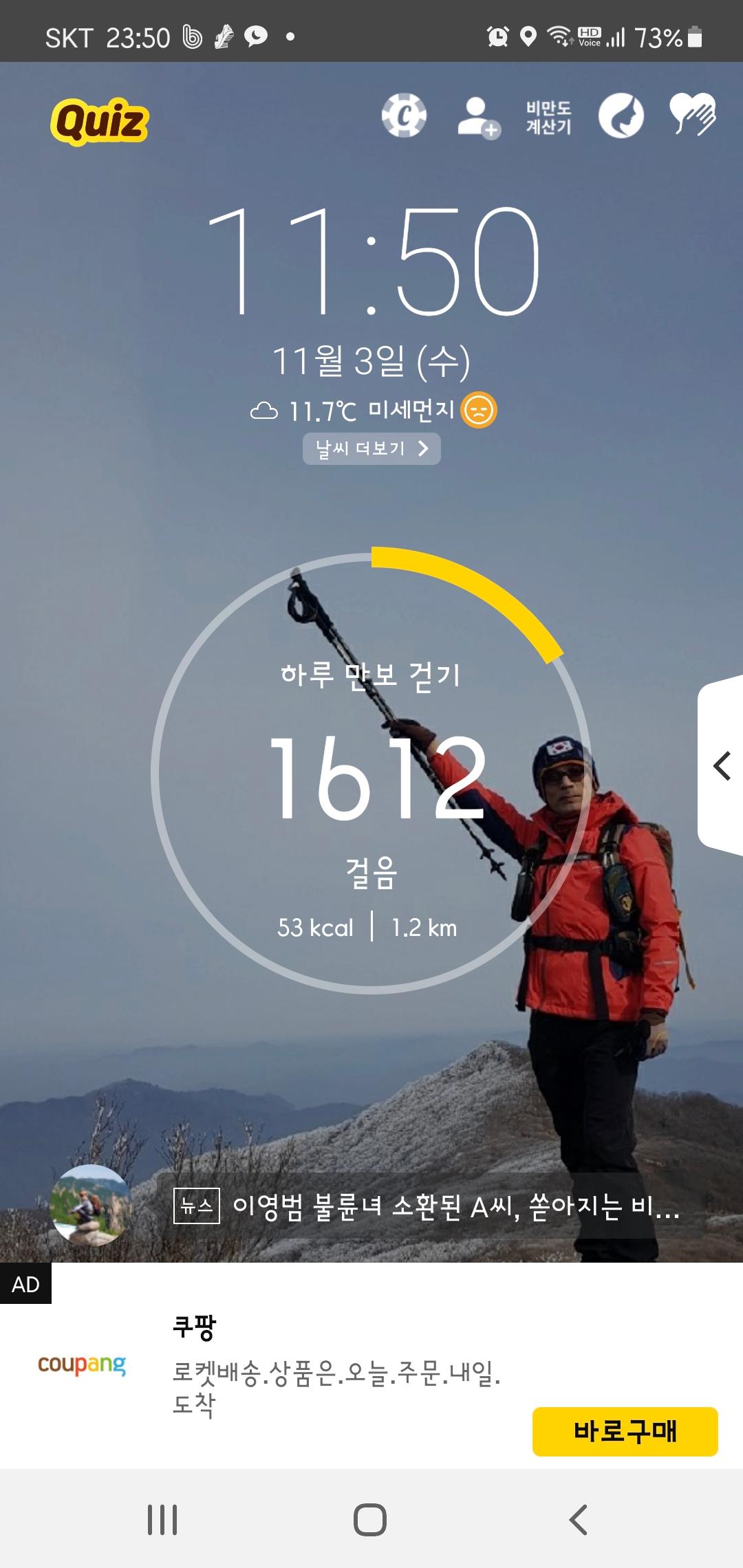Go back with the system back button
The height and width of the screenshot is (1568, 743).
click(579, 1519)
